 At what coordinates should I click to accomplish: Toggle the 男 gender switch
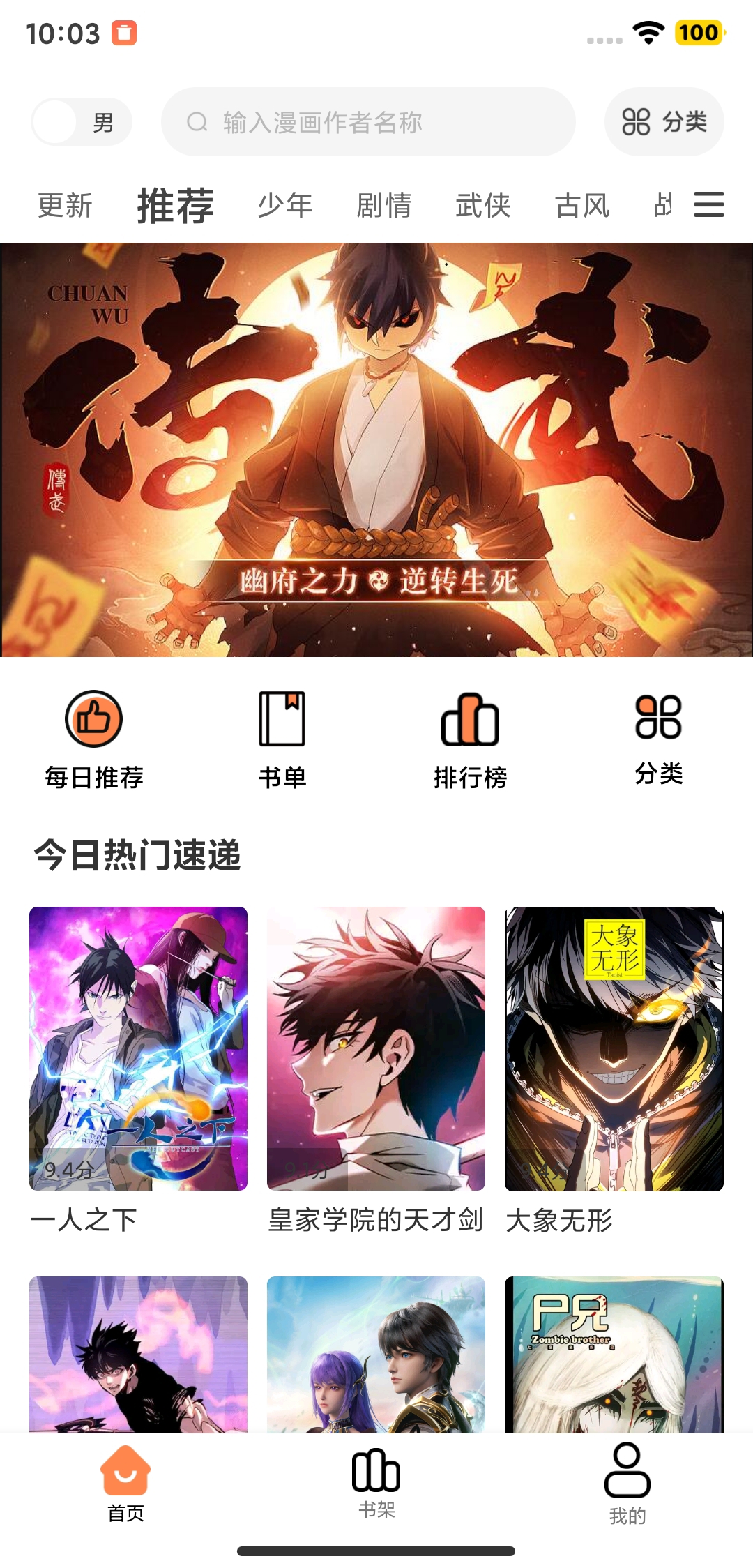81,122
